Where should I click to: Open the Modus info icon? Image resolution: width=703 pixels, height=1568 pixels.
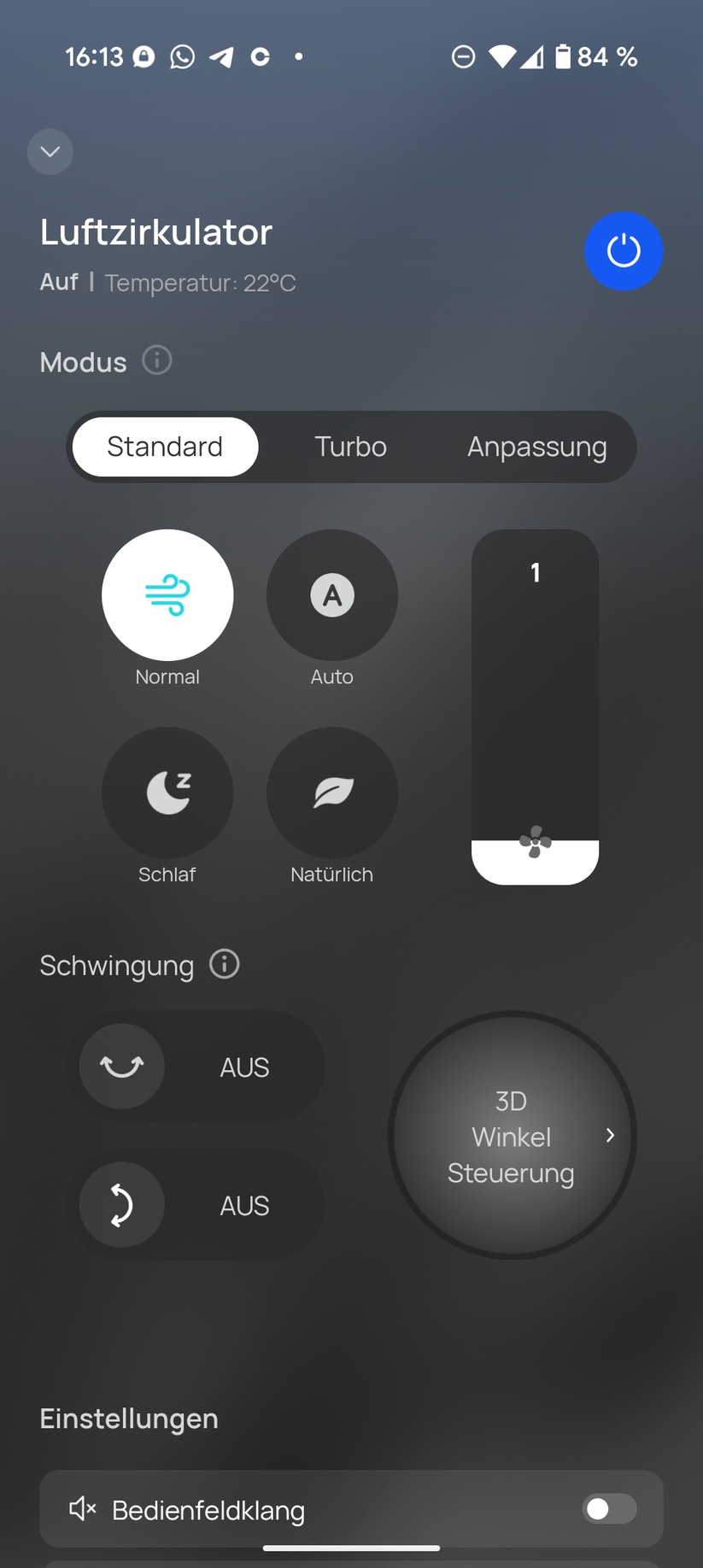pyautogui.click(x=157, y=360)
